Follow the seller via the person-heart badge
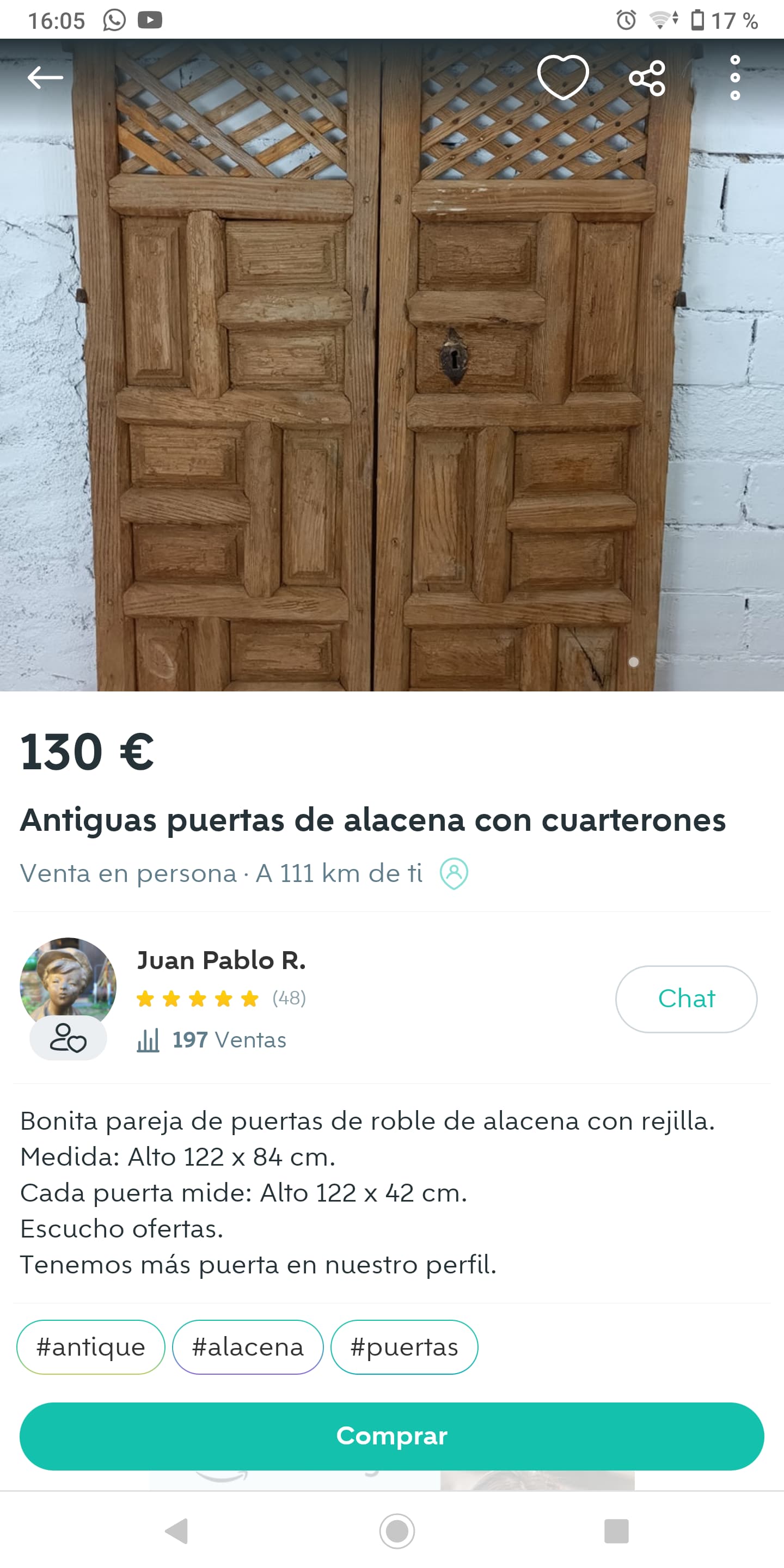This screenshot has height=1568, width=784. (x=68, y=1038)
